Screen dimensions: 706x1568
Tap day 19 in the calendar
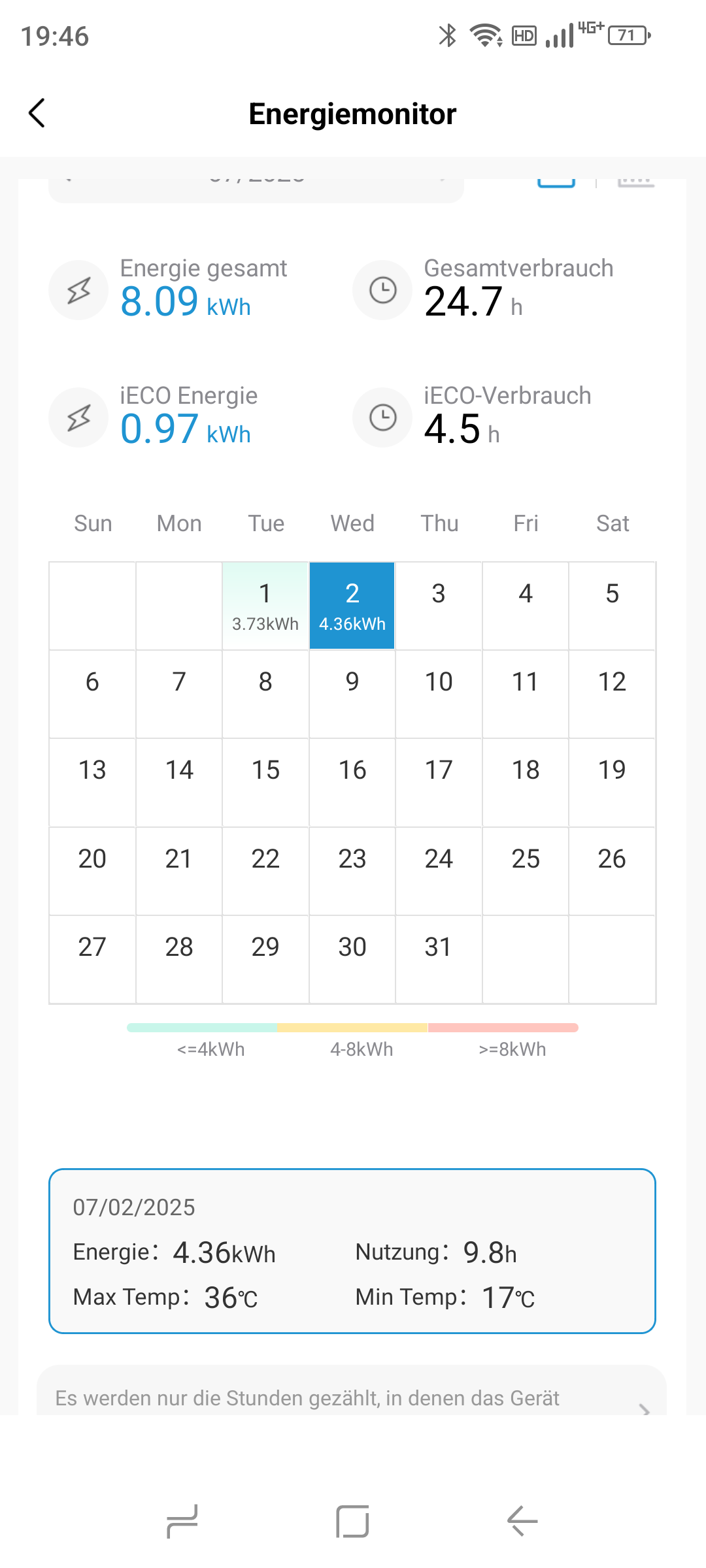point(612,782)
